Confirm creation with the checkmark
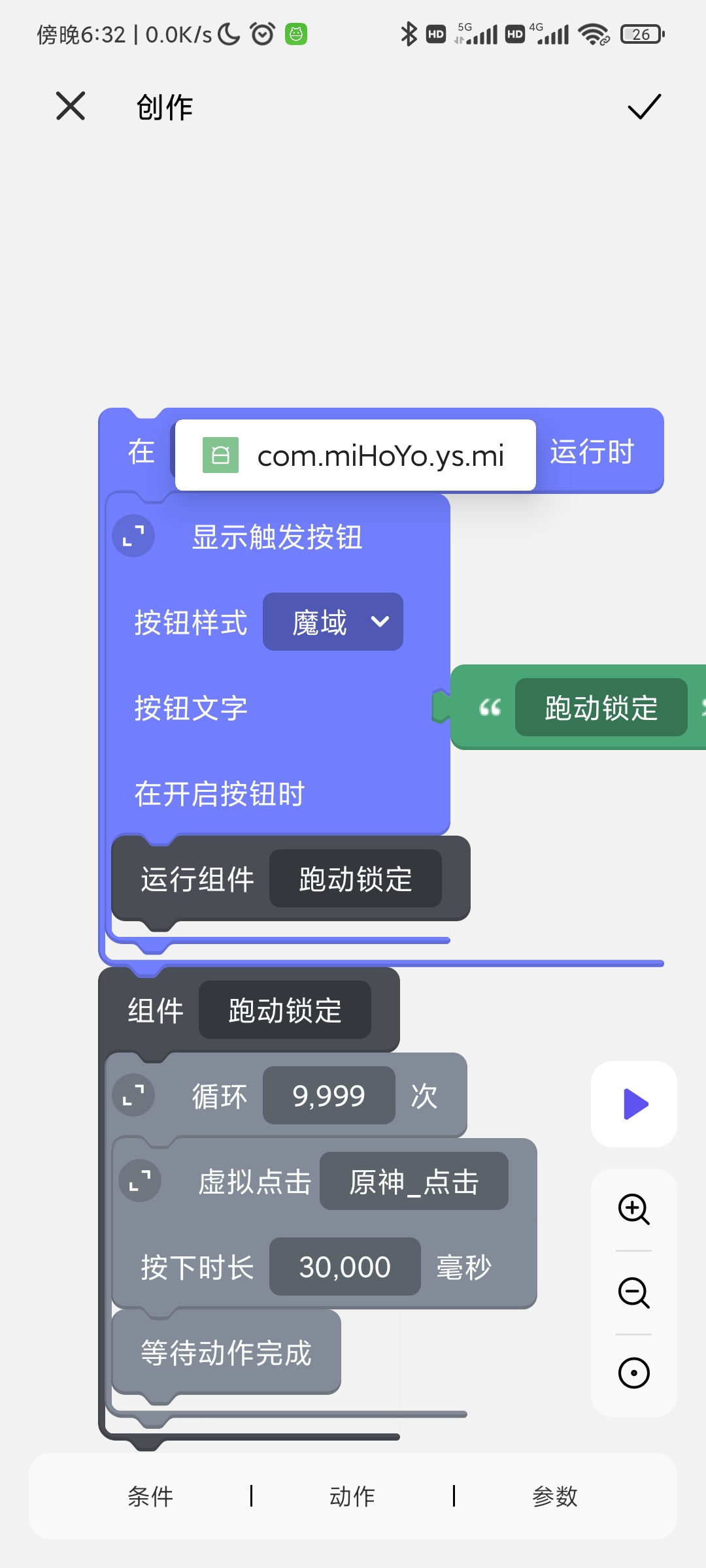The width and height of the screenshot is (706, 1568). coord(644,106)
